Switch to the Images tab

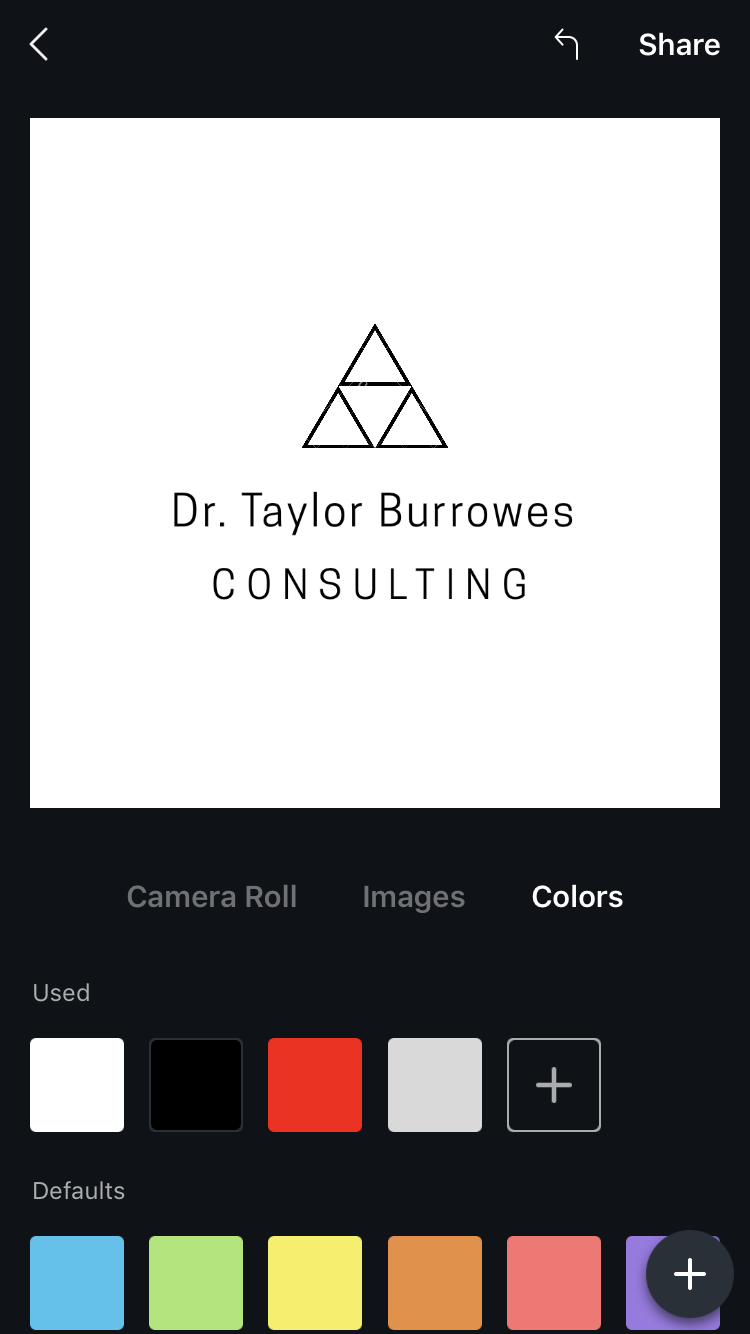414,897
